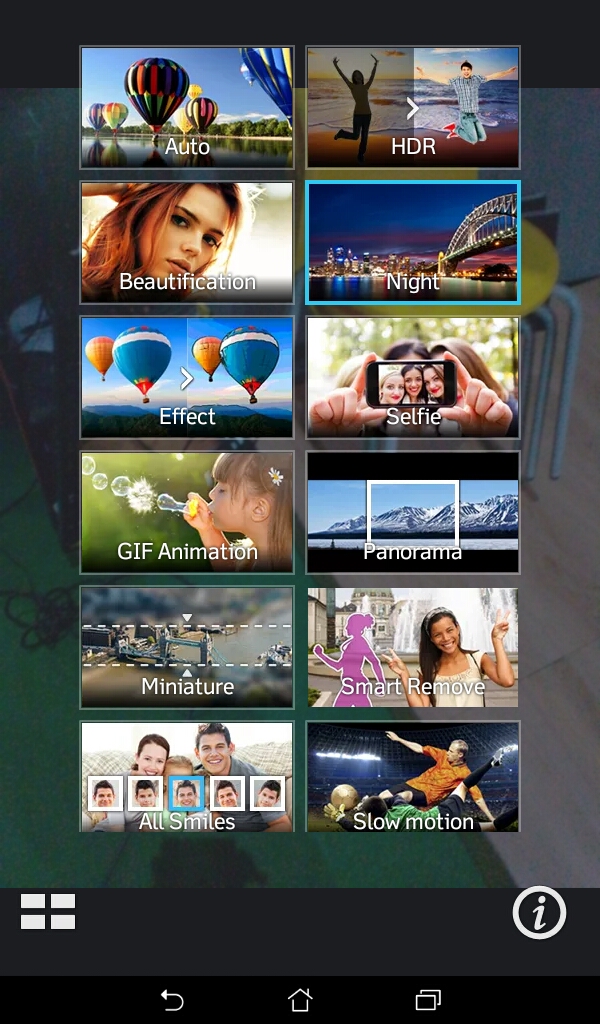Open the Effect mode
600x1024 pixels.
click(187, 377)
